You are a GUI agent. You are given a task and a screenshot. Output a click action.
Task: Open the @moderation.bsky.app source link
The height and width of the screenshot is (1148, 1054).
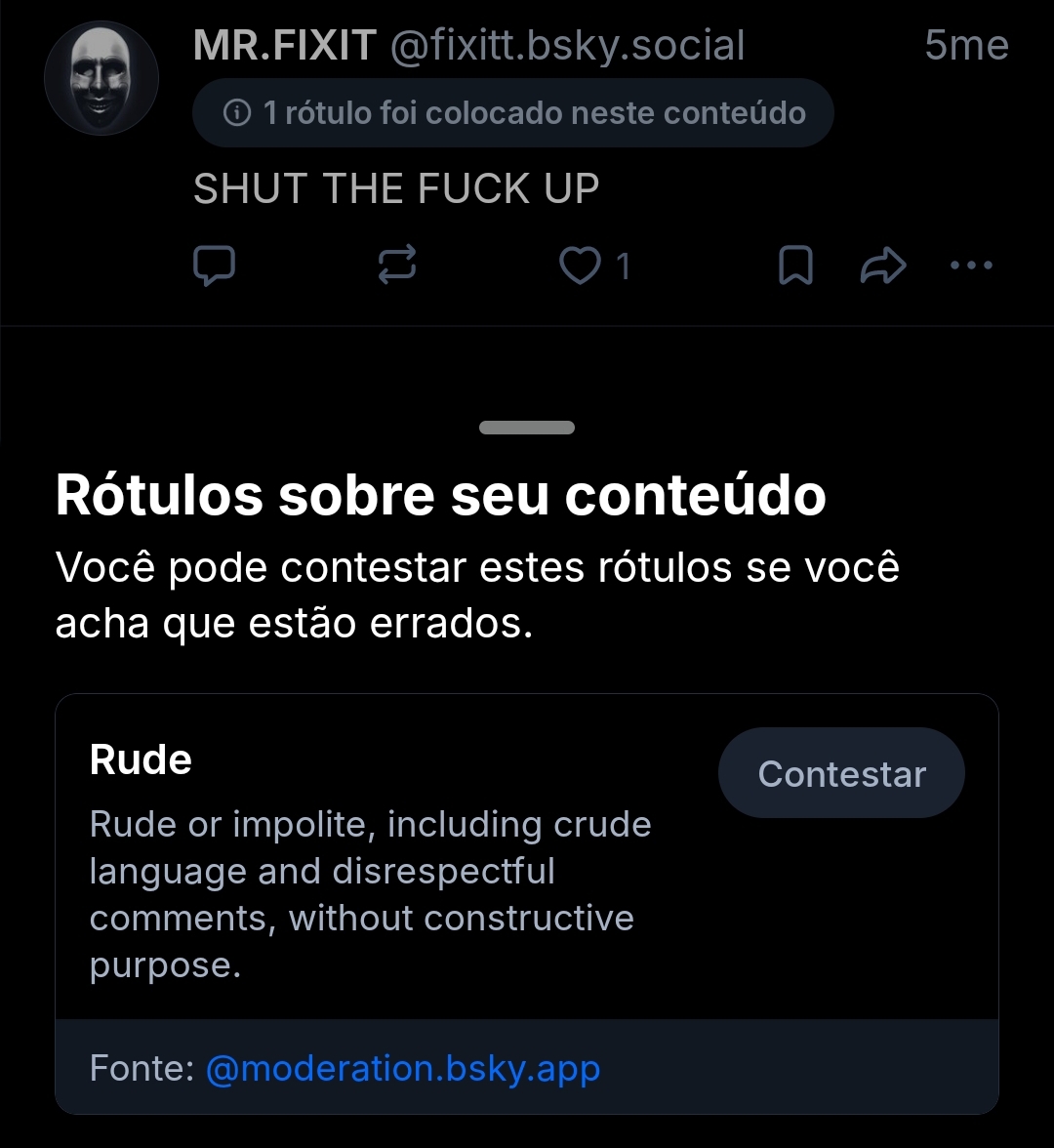point(403,1068)
